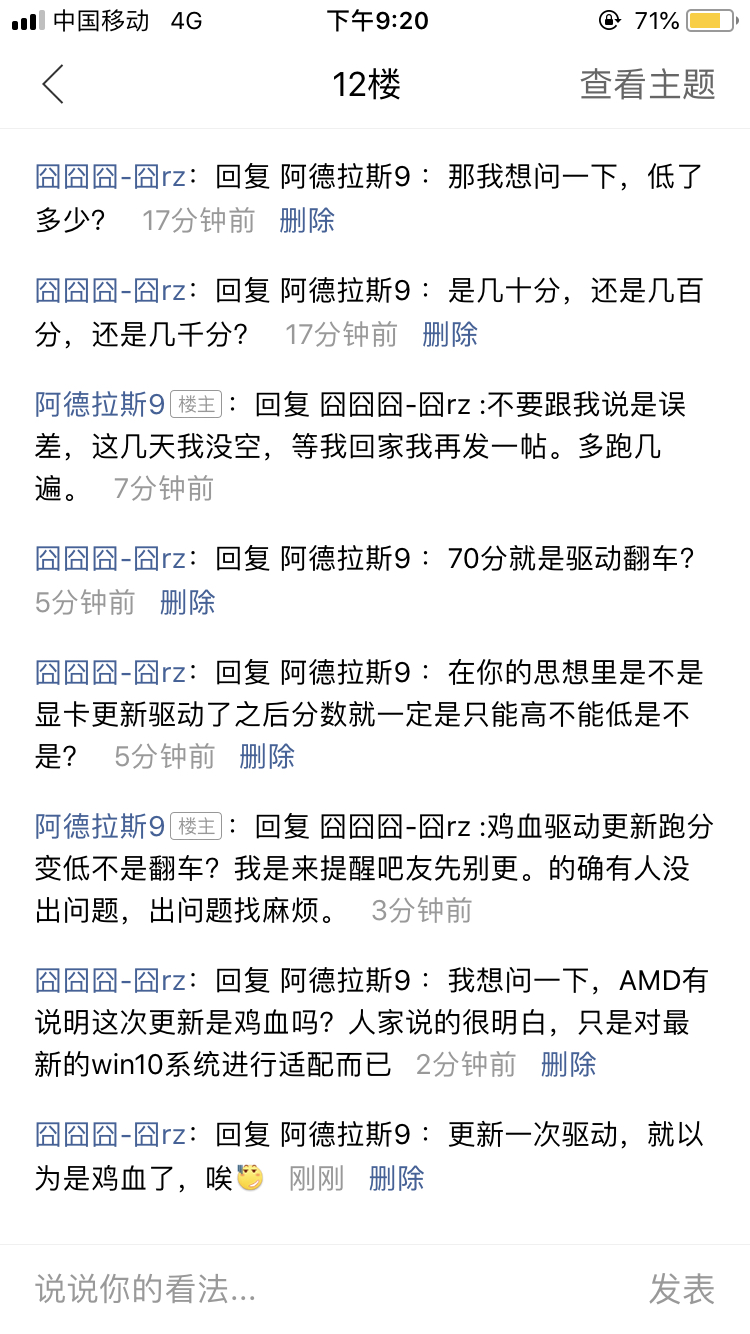Tap the 说说你的看法 reply field

pos(300,1289)
